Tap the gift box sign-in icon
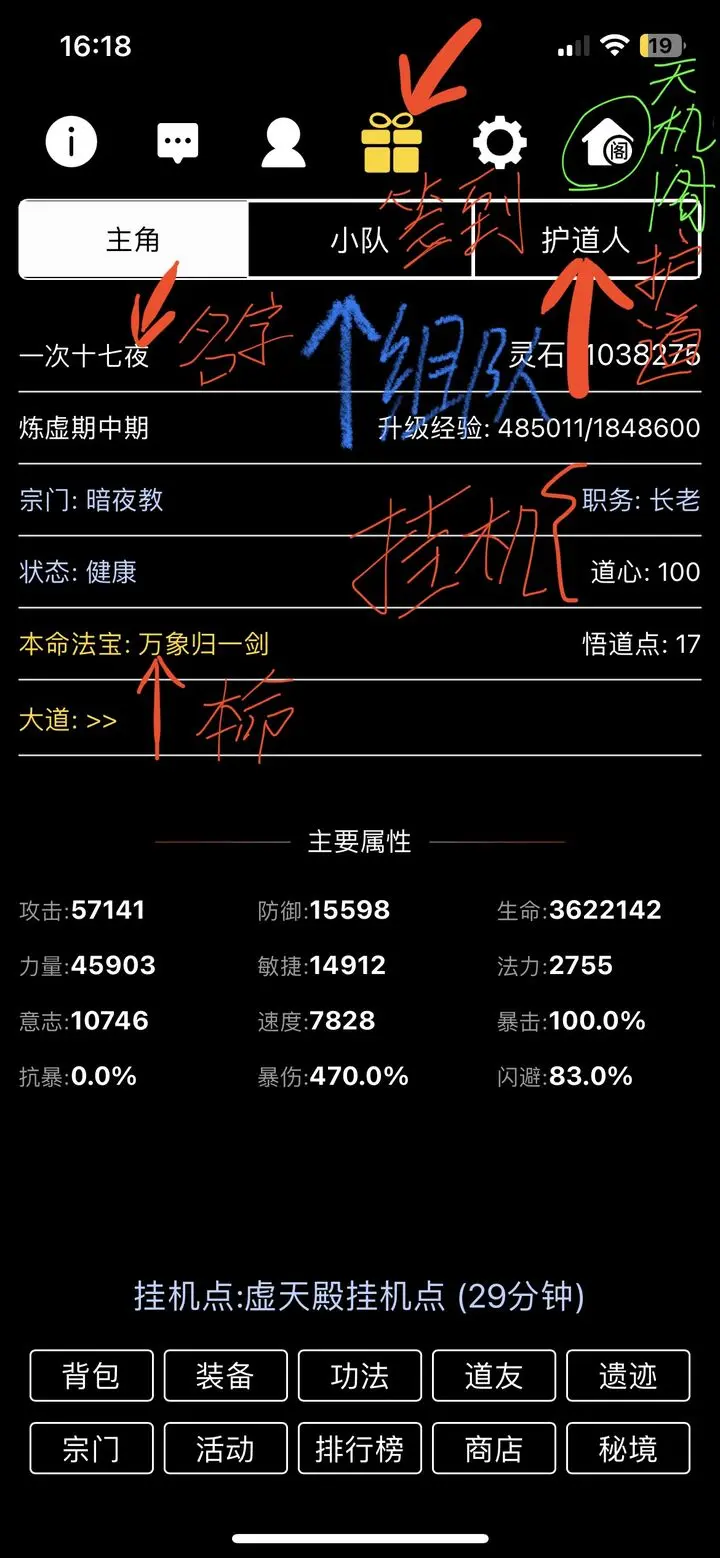This screenshot has width=720, height=1558. click(391, 142)
